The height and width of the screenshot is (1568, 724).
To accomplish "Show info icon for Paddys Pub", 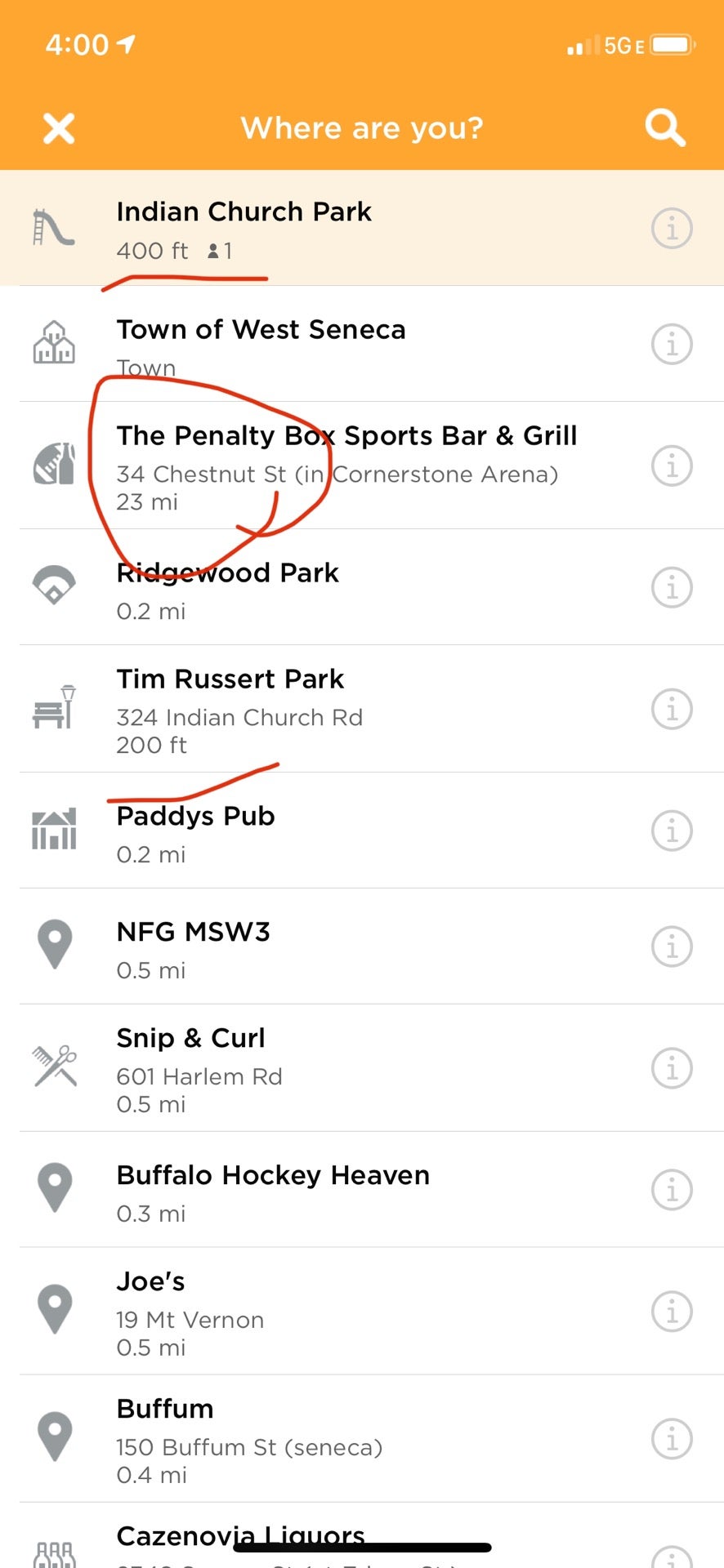I will coord(672,831).
